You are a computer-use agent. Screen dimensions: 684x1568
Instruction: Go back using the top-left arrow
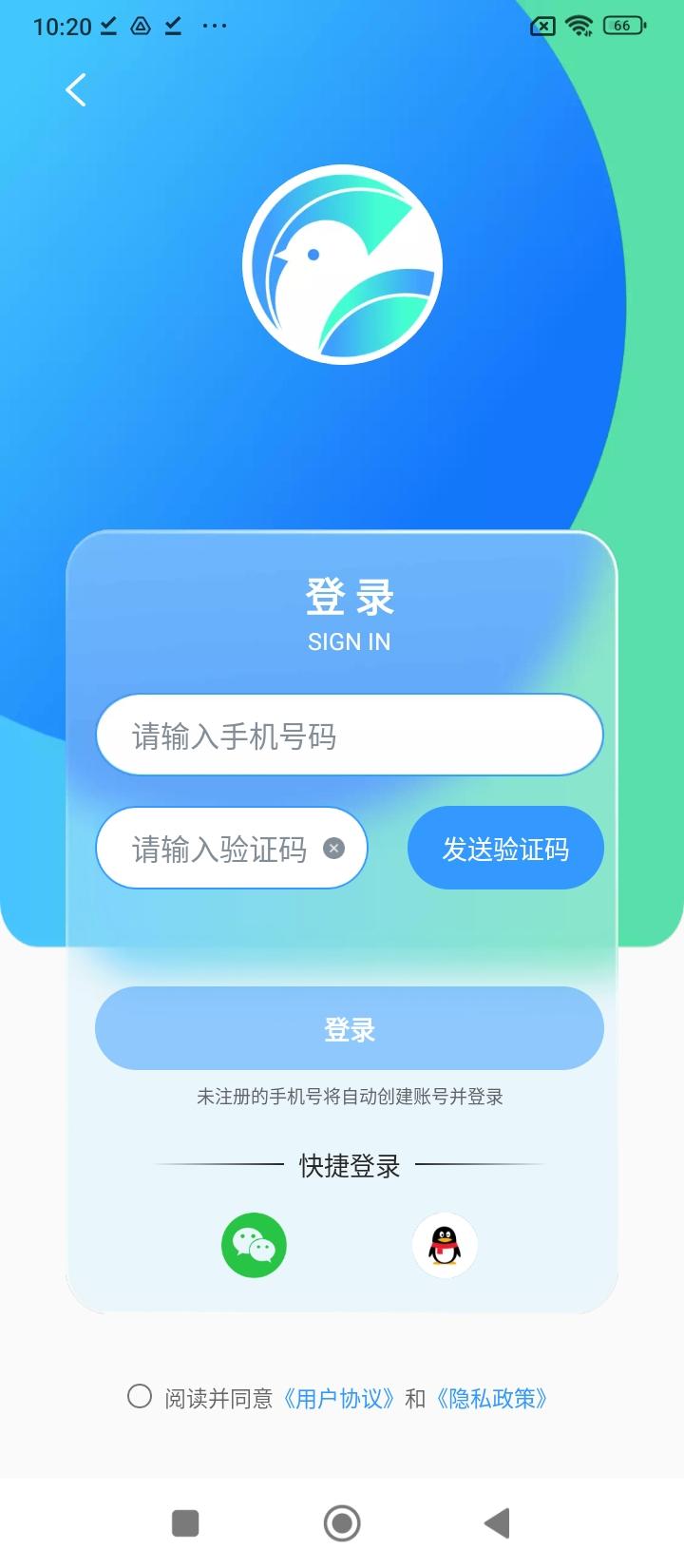pyautogui.click(x=76, y=90)
